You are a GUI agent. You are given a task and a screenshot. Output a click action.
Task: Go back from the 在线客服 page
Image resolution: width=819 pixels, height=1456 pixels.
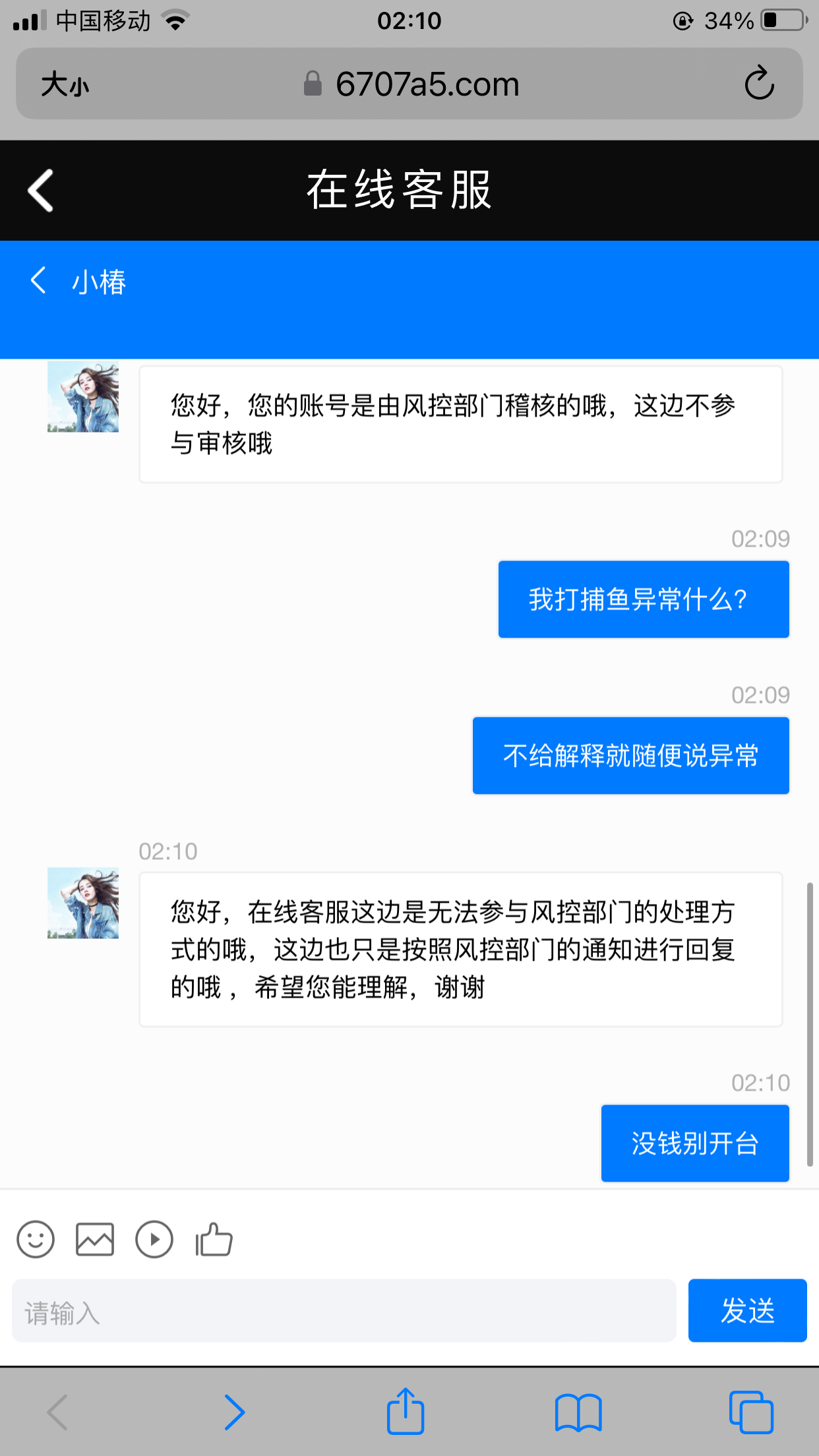(x=41, y=191)
